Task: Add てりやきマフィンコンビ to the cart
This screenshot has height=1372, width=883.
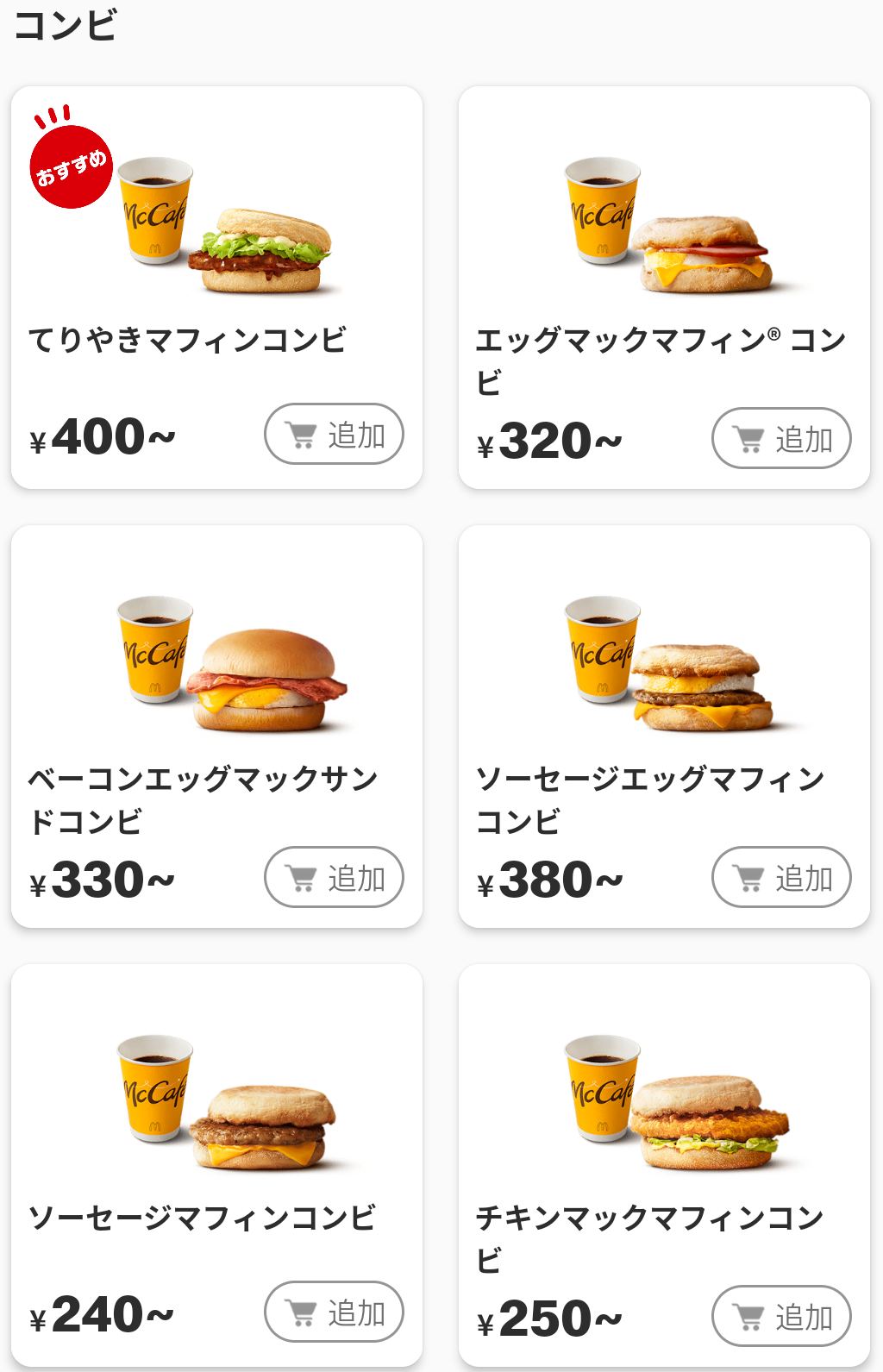Action: pos(334,434)
